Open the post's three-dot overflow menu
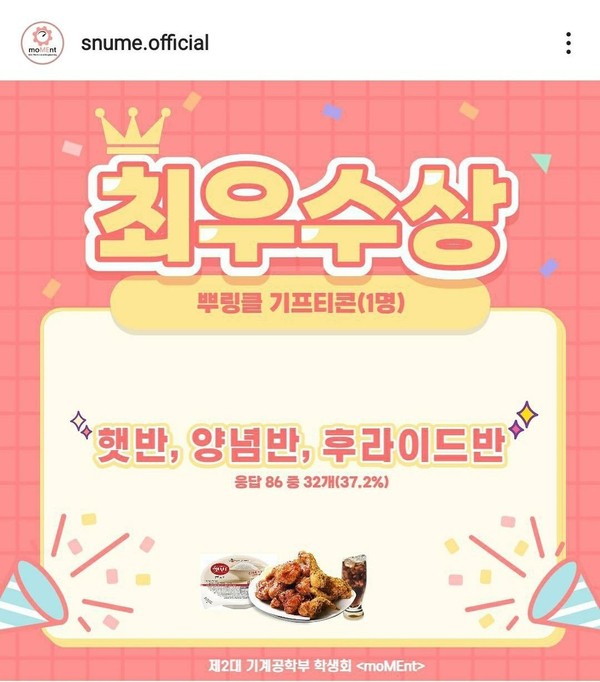The height and width of the screenshot is (682, 600). pos(568,43)
